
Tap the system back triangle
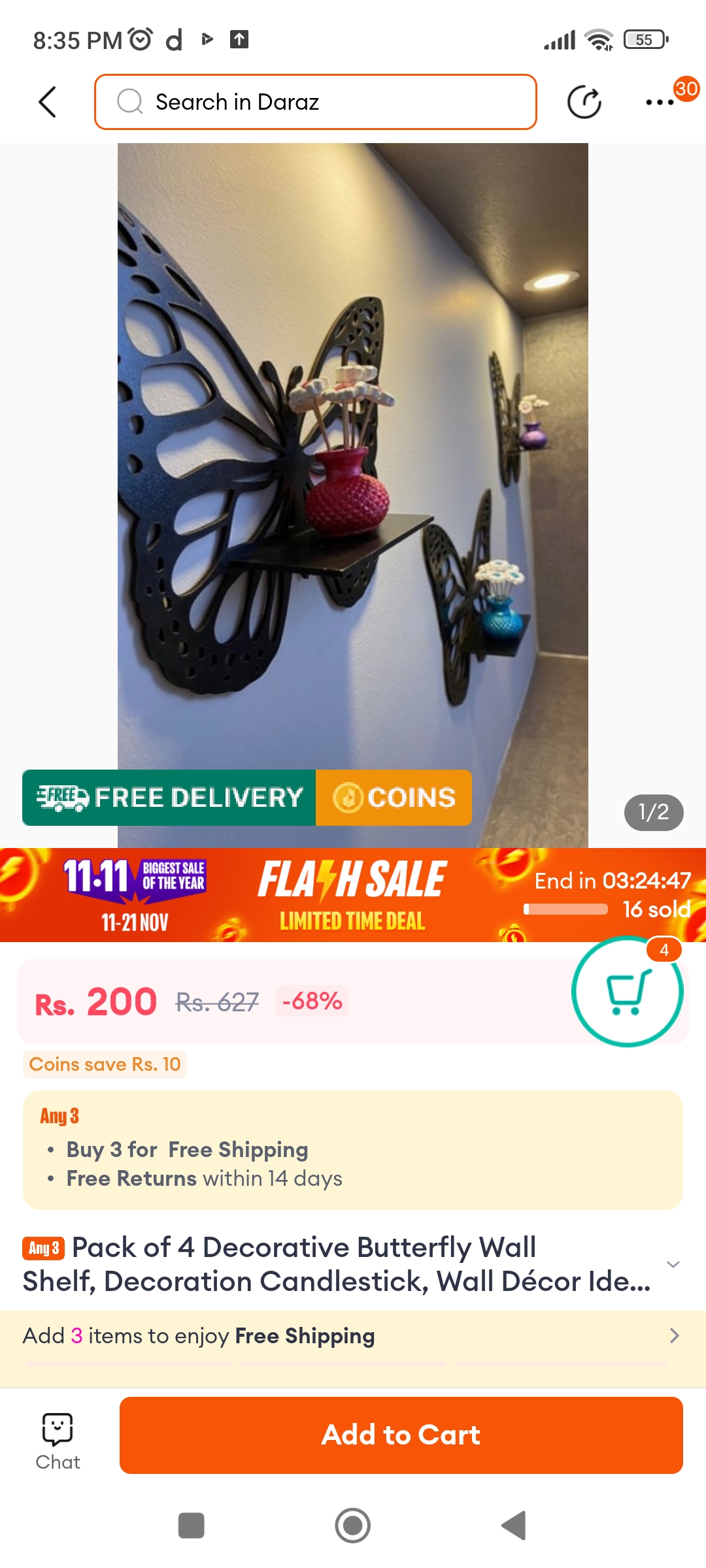[514, 1526]
